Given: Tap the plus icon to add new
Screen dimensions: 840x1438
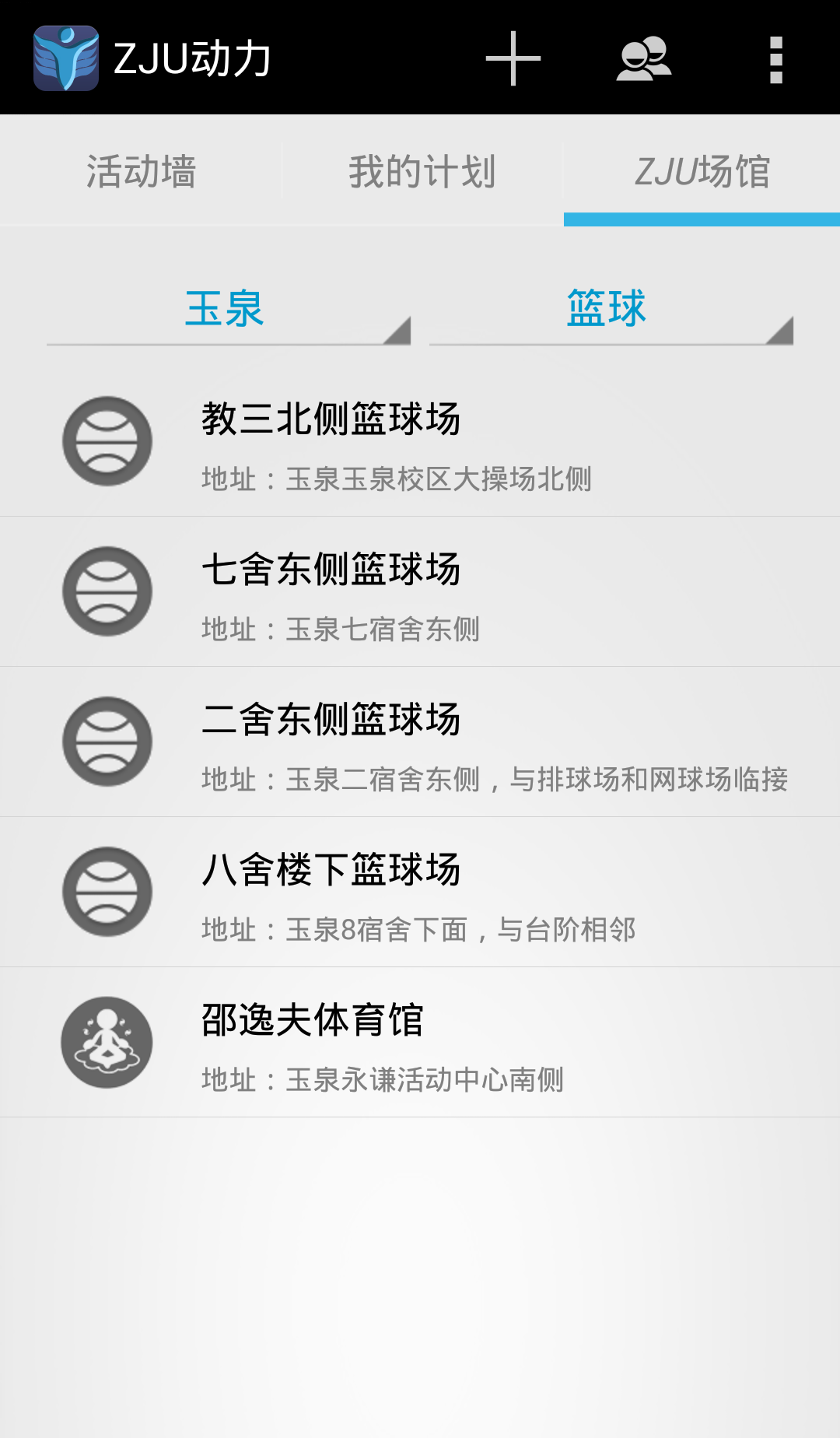Looking at the screenshot, I should click(x=513, y=58).
